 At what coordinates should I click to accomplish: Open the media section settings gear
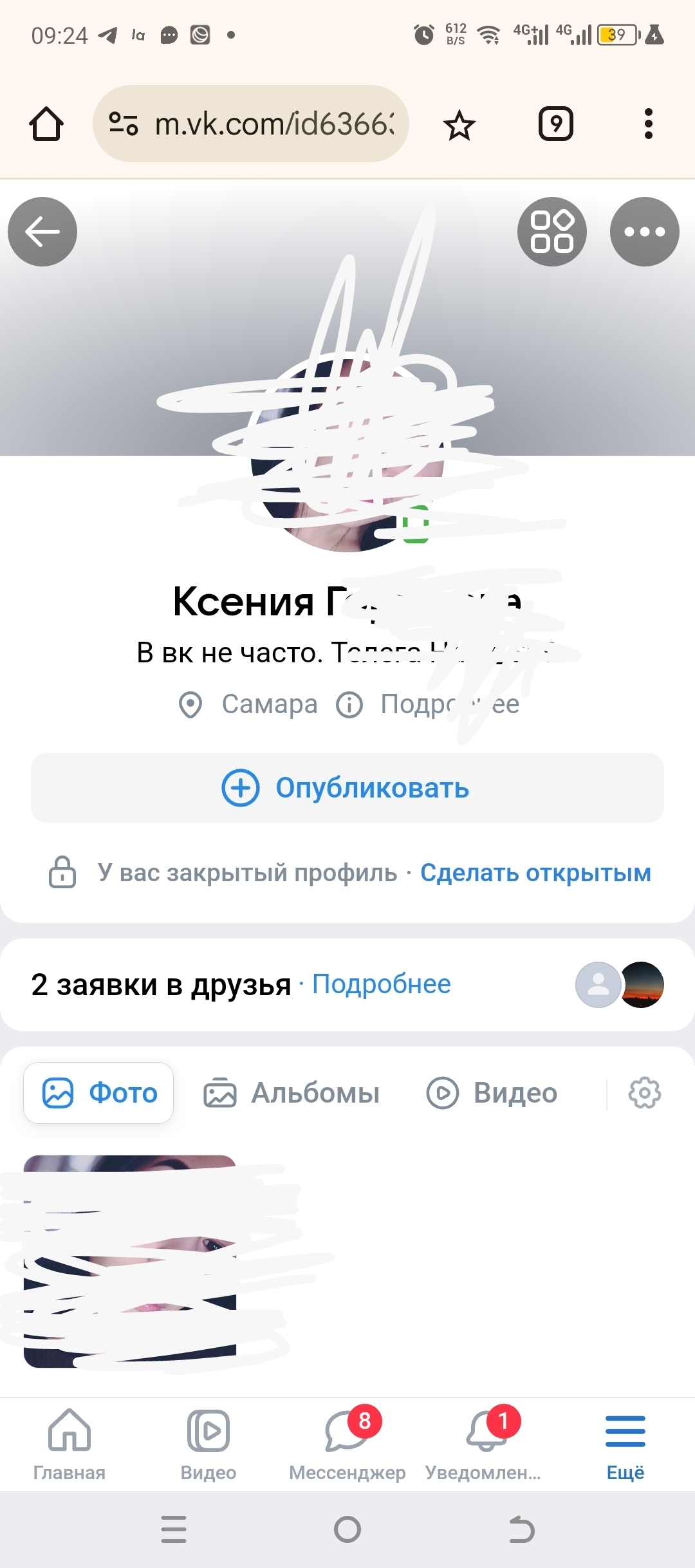coord(644,1093)
